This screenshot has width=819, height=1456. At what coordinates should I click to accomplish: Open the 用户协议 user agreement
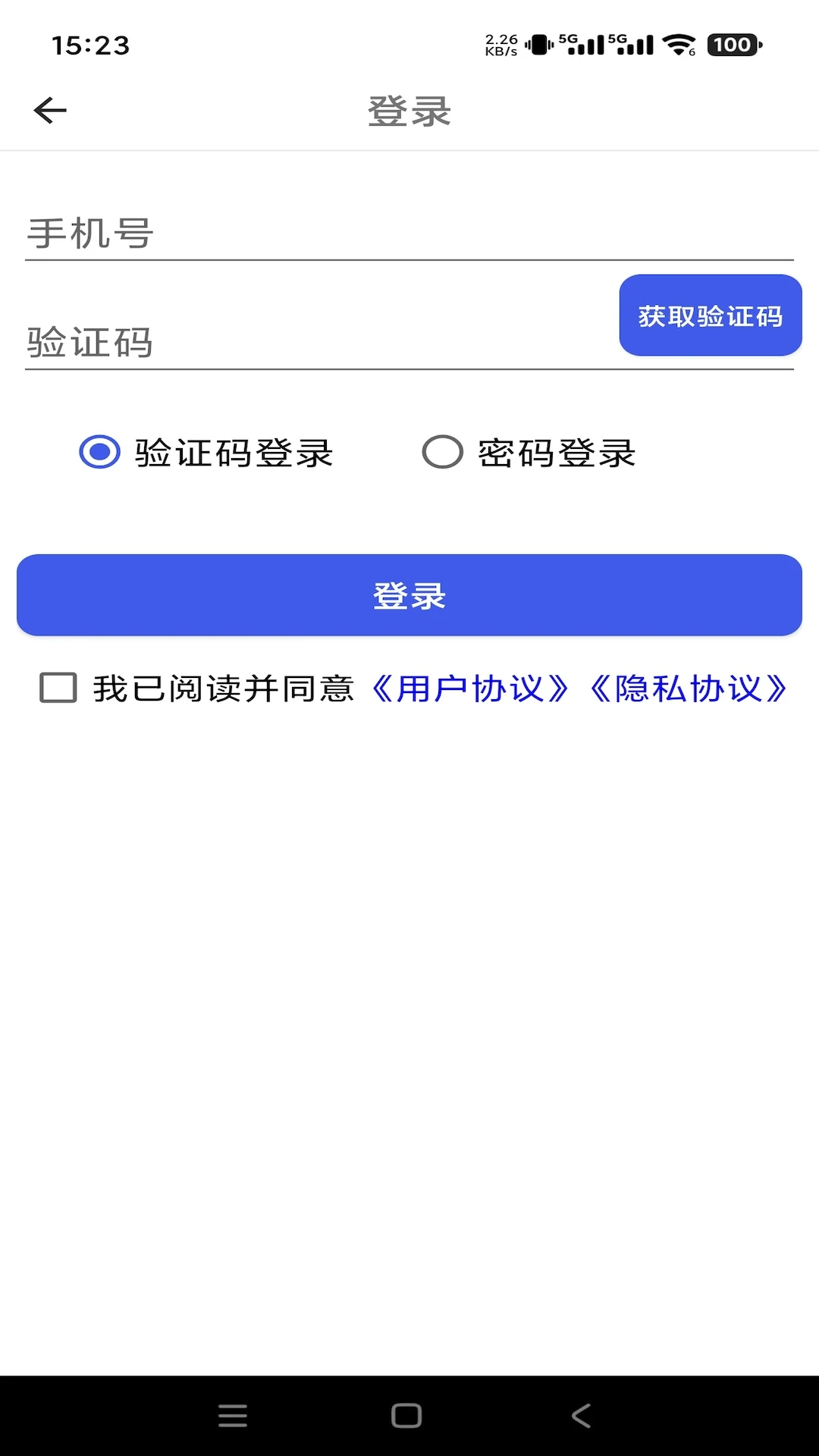tap(472, 689)
